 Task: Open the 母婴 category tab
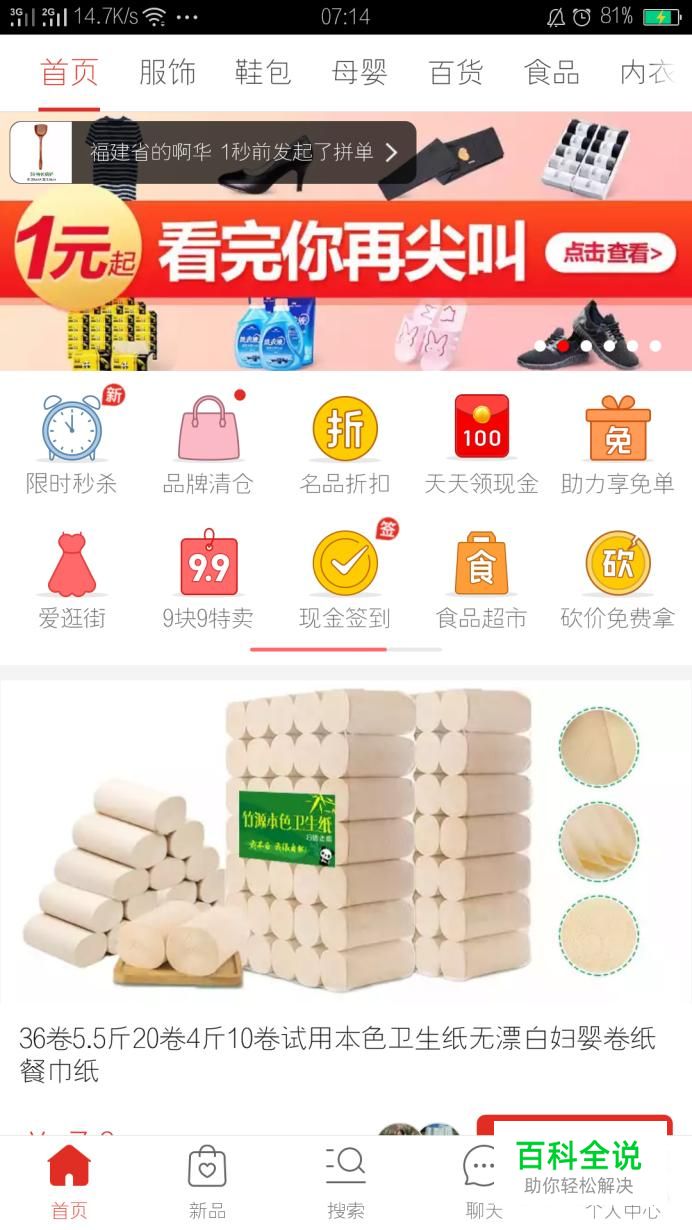pyautogui.click(x=359, y=73)
